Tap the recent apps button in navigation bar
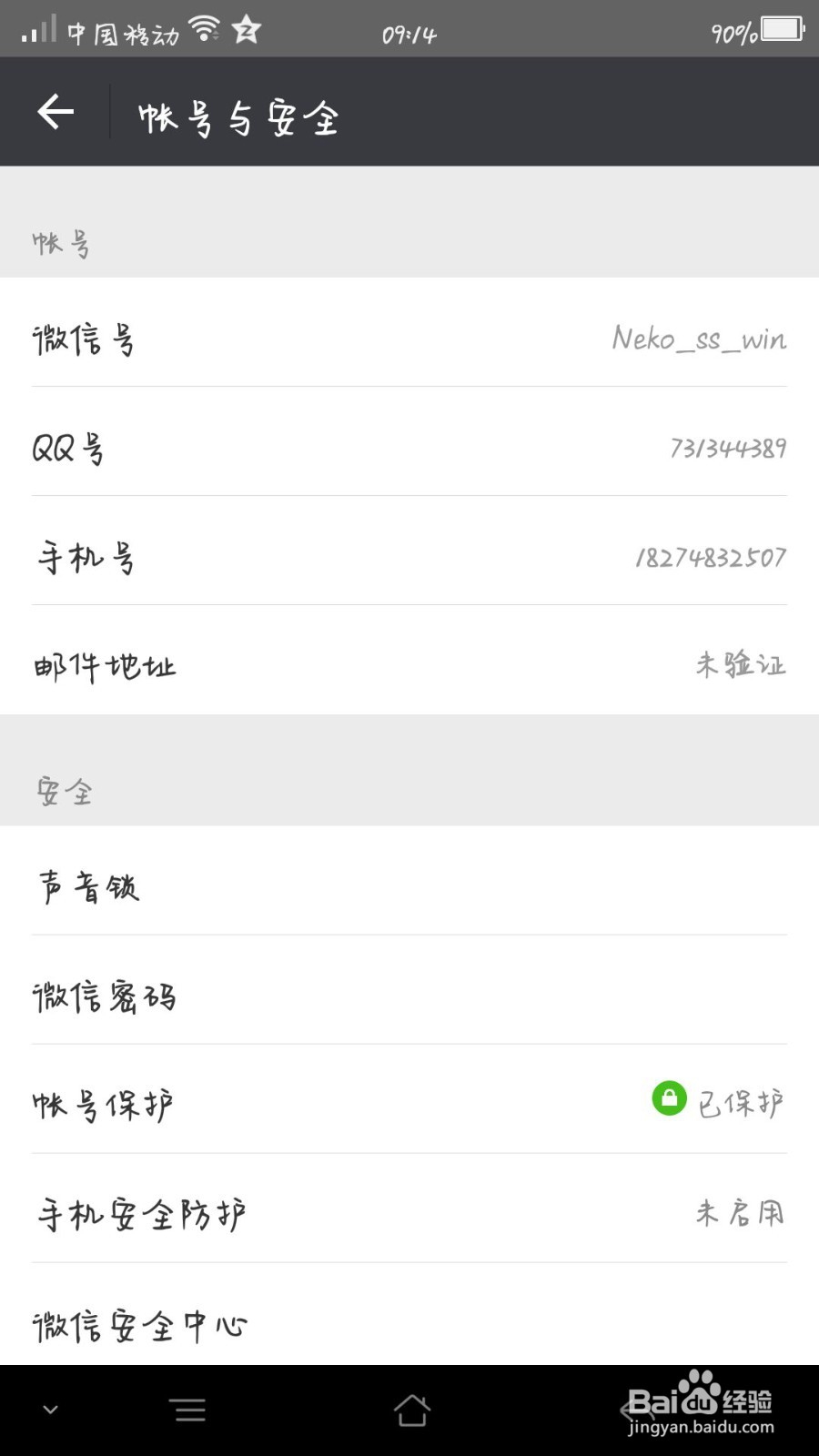Viewport: 819px width, 1456px height. coord(188,1409)
